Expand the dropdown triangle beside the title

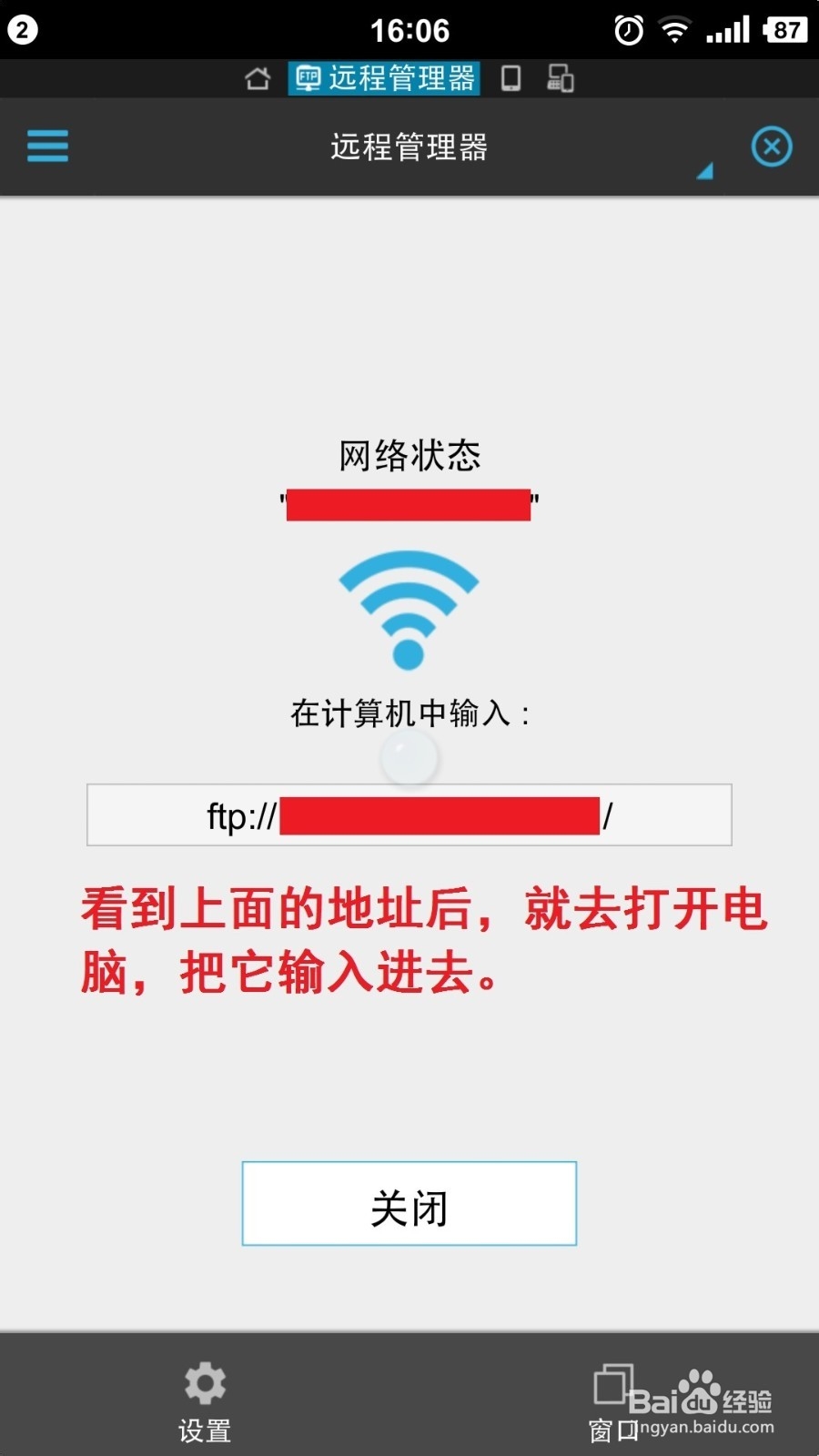coord(703,169)
